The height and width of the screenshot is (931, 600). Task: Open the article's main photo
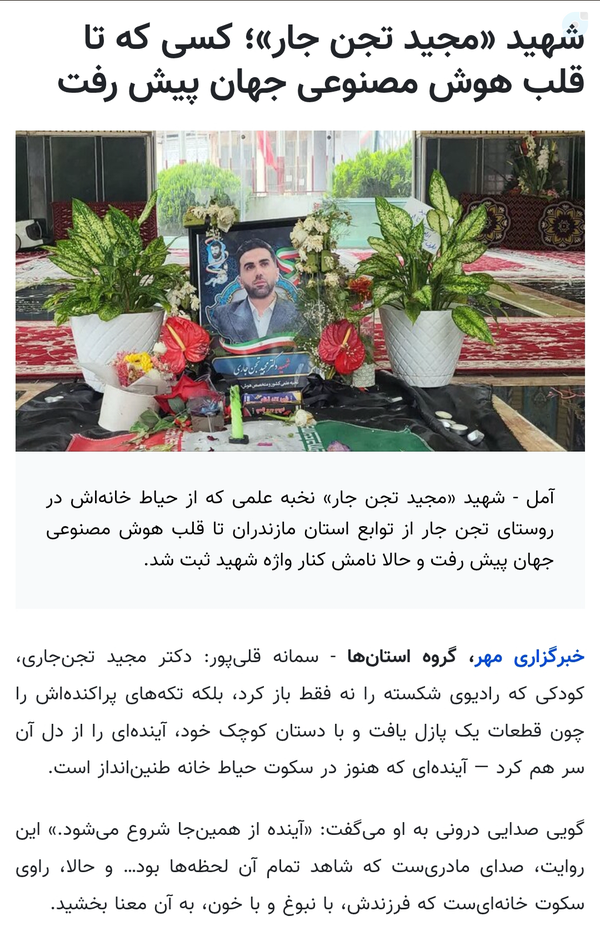pos(300,290)
